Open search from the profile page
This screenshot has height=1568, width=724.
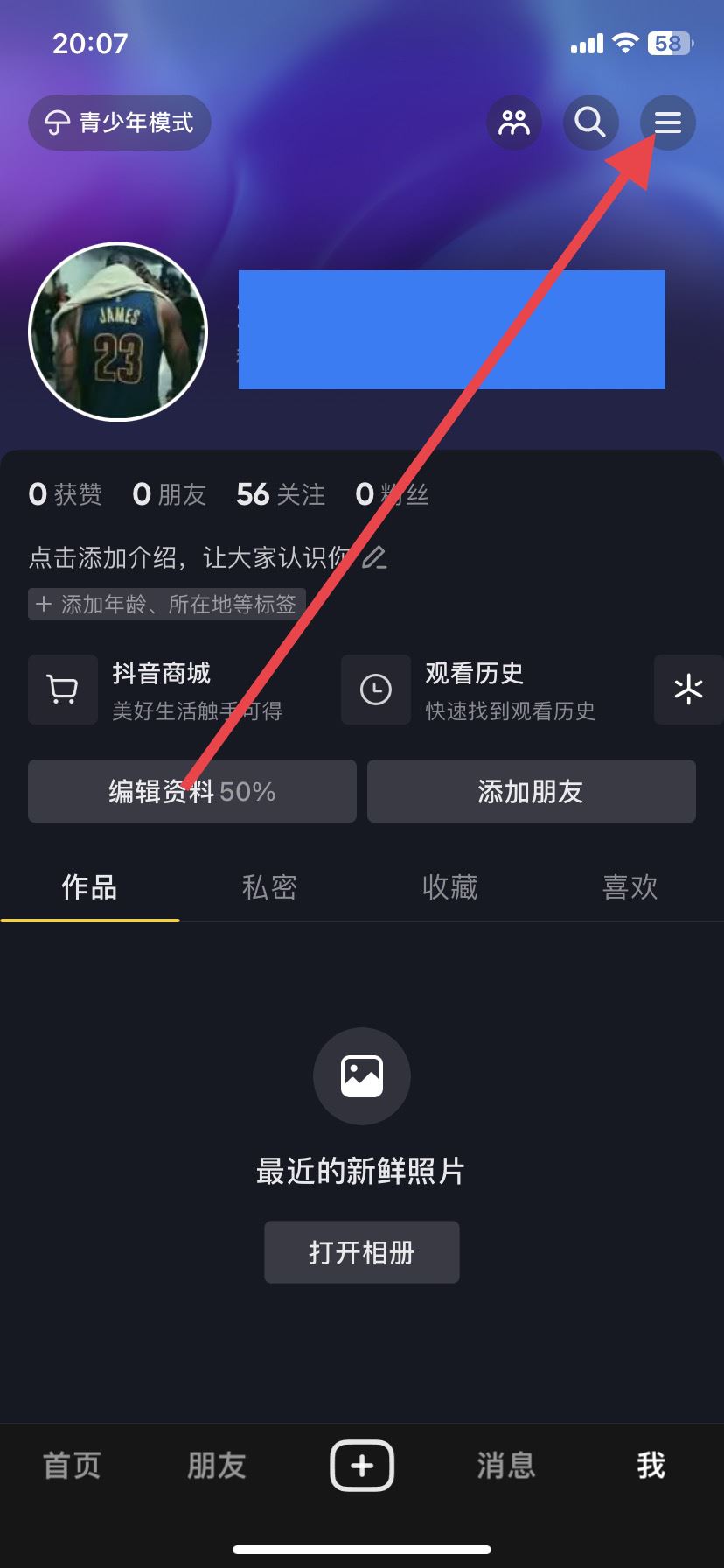tap(590, 122)
